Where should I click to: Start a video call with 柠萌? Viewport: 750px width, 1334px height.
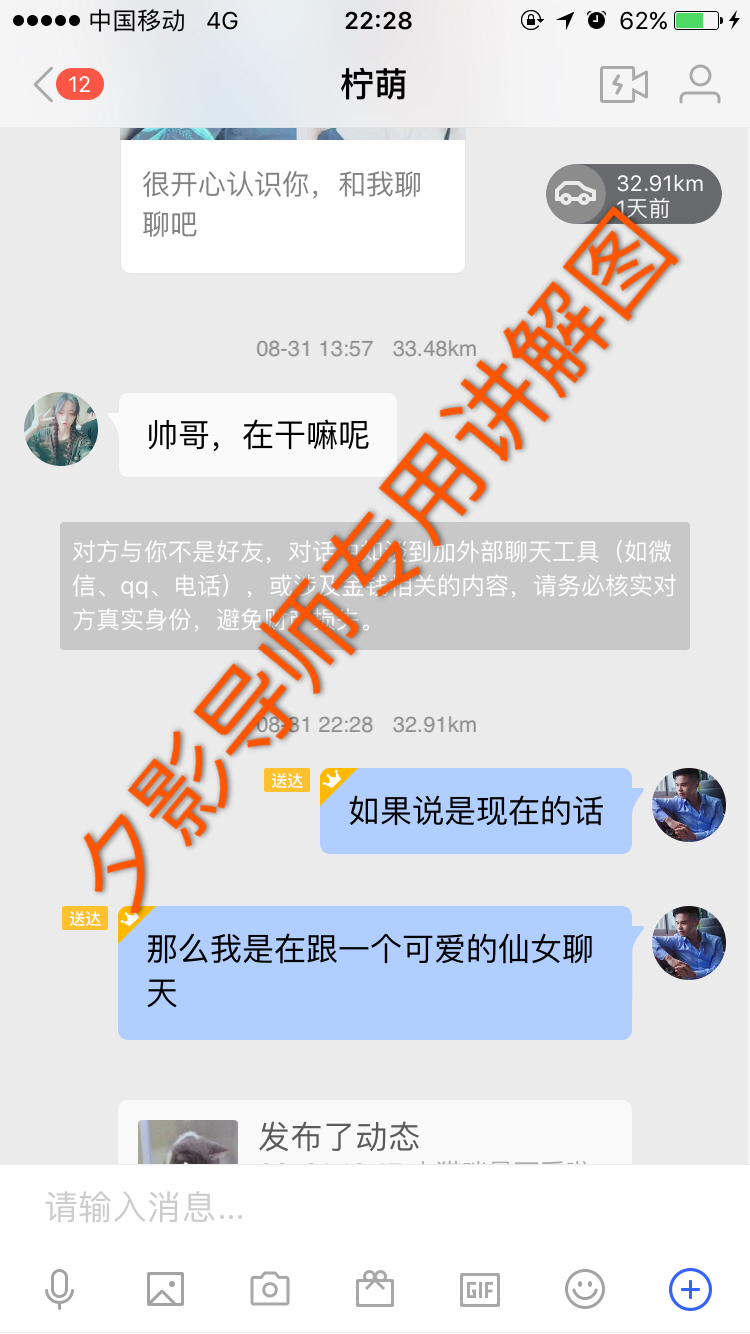pyautogui.click(x=623, y=85)
